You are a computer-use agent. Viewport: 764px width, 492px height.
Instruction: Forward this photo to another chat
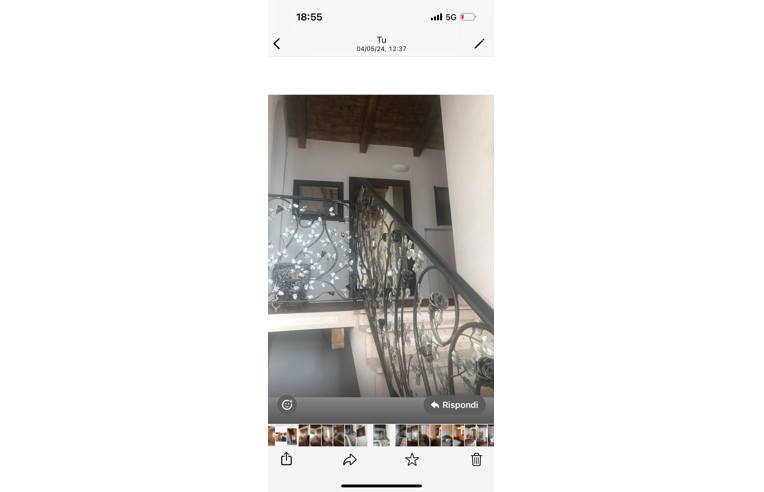[x=350, y=460]
